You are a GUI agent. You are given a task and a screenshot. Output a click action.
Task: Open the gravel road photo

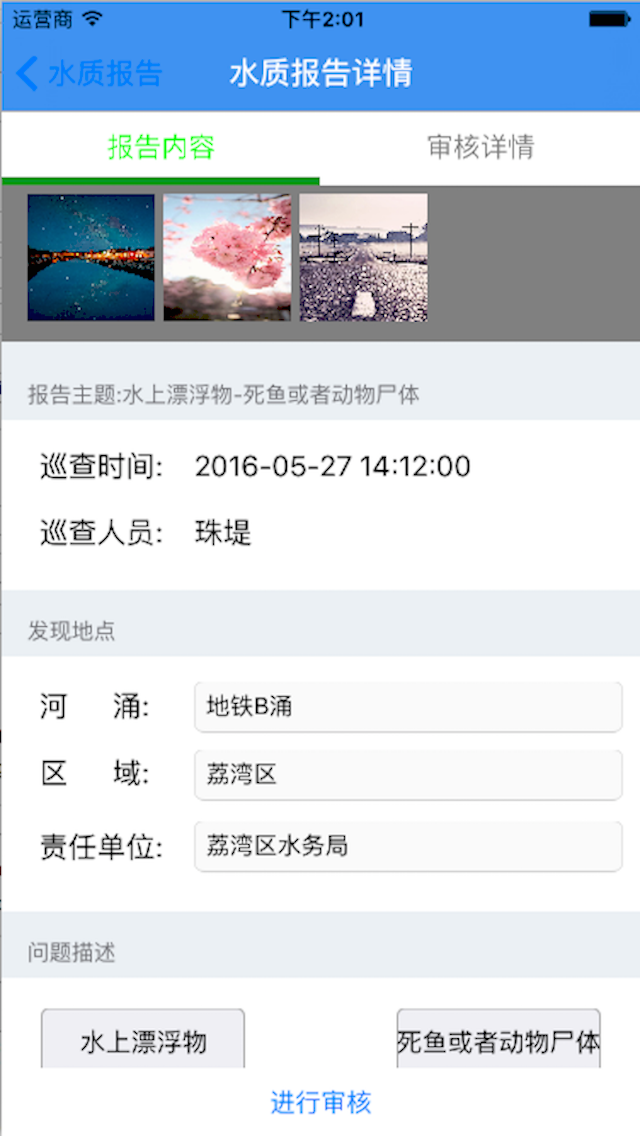tap(363, 257)
